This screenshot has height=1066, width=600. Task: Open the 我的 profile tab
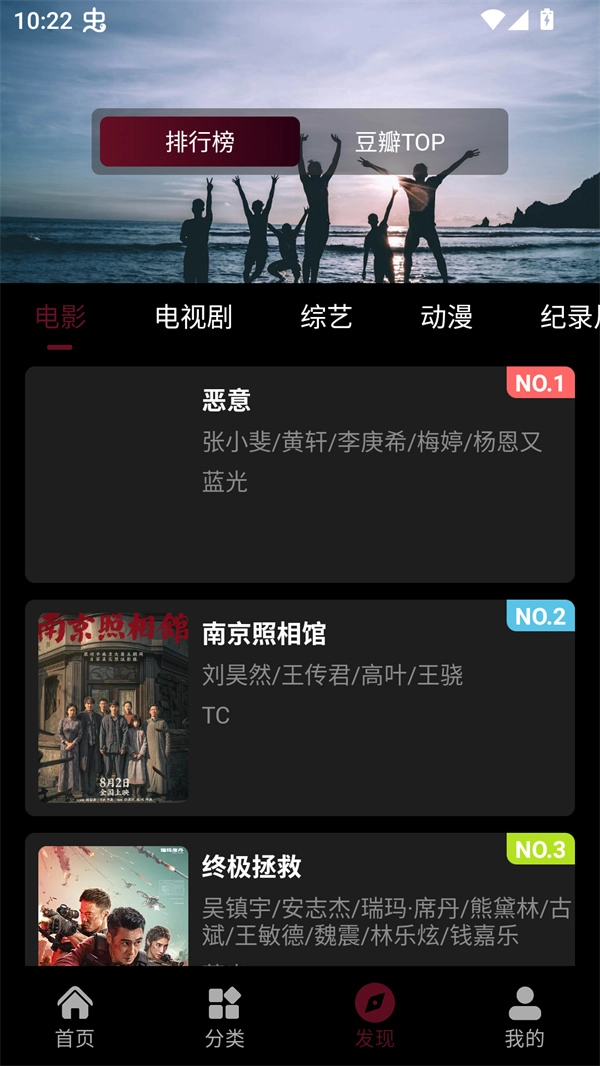[524, 1017]
